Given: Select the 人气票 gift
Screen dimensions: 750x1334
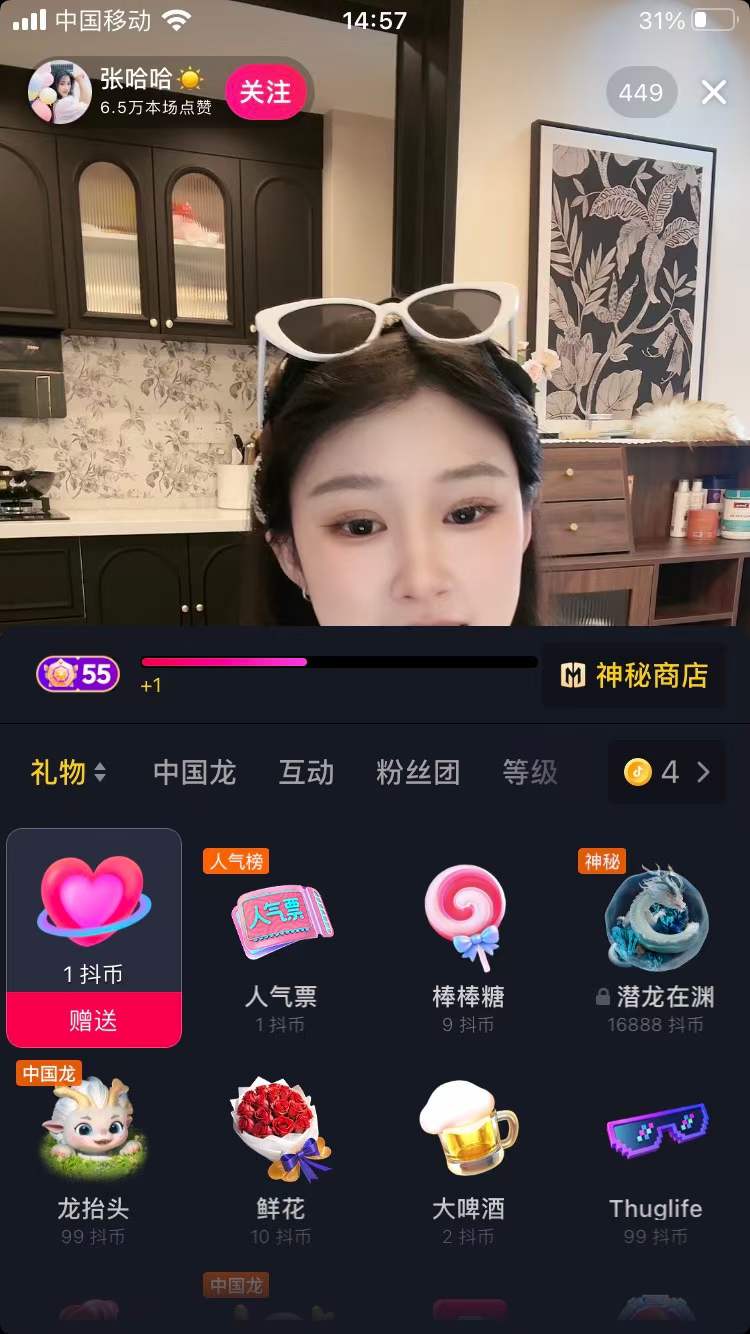Looking at the screenshot, I should coord(281,935).
